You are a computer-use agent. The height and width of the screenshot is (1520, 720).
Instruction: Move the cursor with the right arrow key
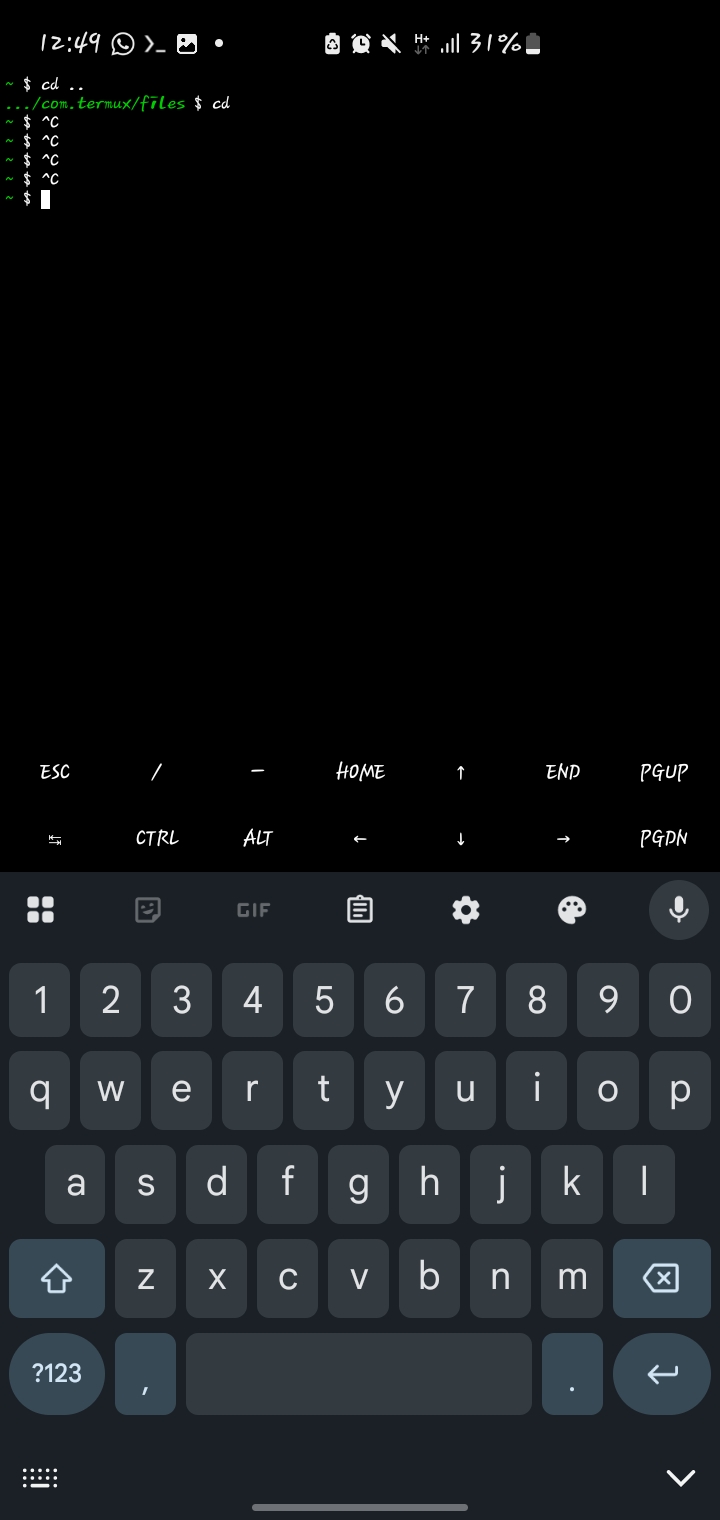pyautogui.click(x=562, y=838)
